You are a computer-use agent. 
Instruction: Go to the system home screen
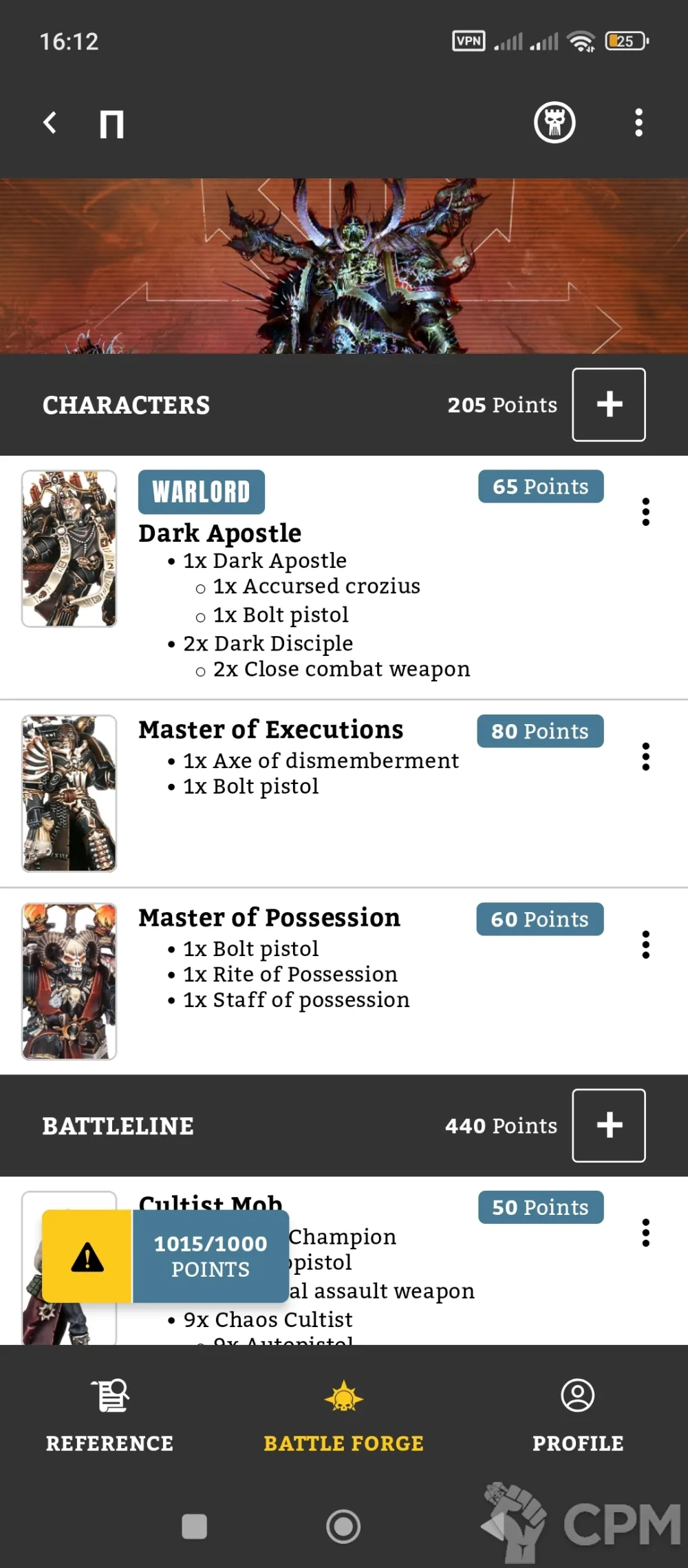click(343, 1526)
